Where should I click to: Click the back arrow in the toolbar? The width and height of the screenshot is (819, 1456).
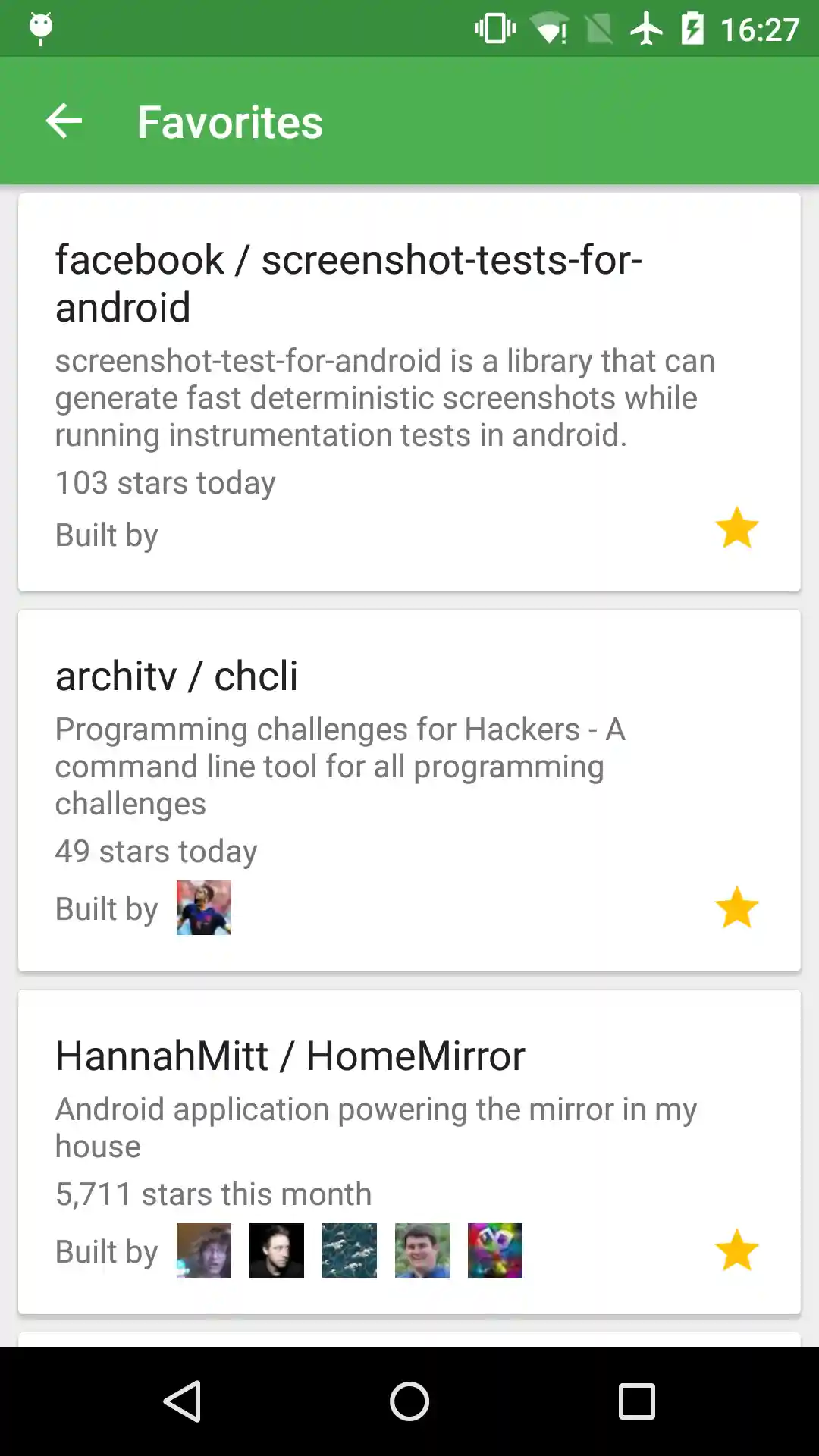coord(64,121)
